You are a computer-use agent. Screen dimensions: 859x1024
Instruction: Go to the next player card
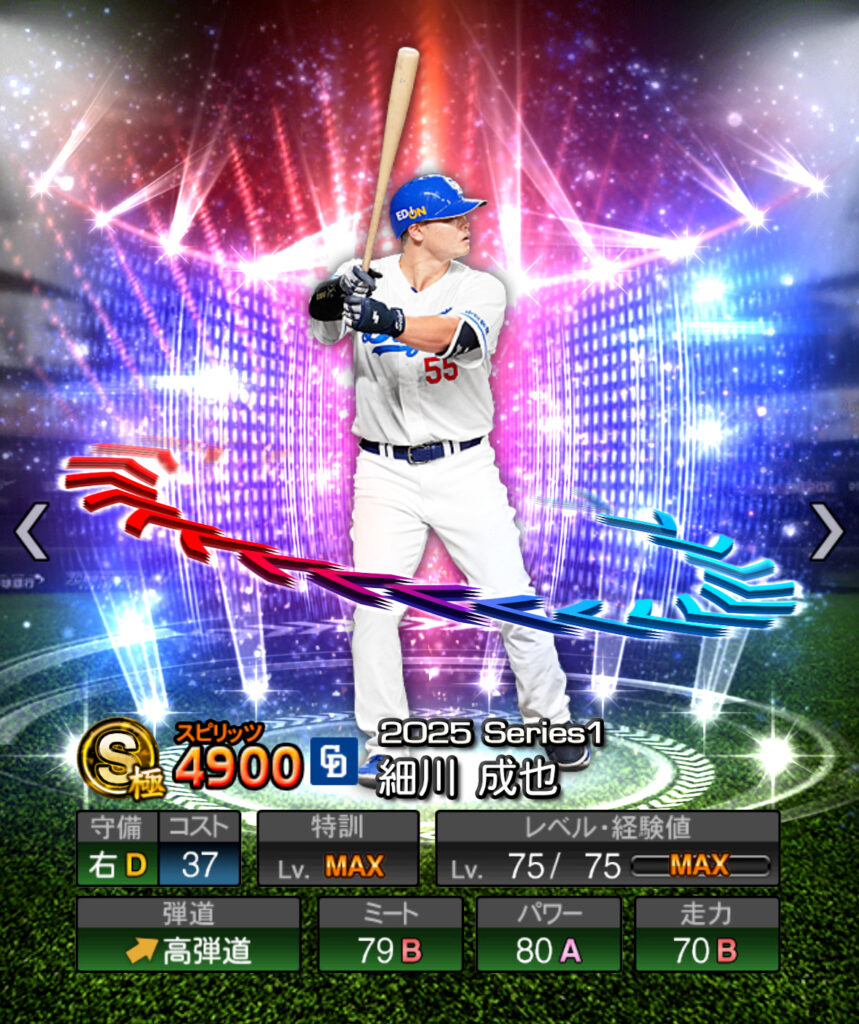click(826, 531)
